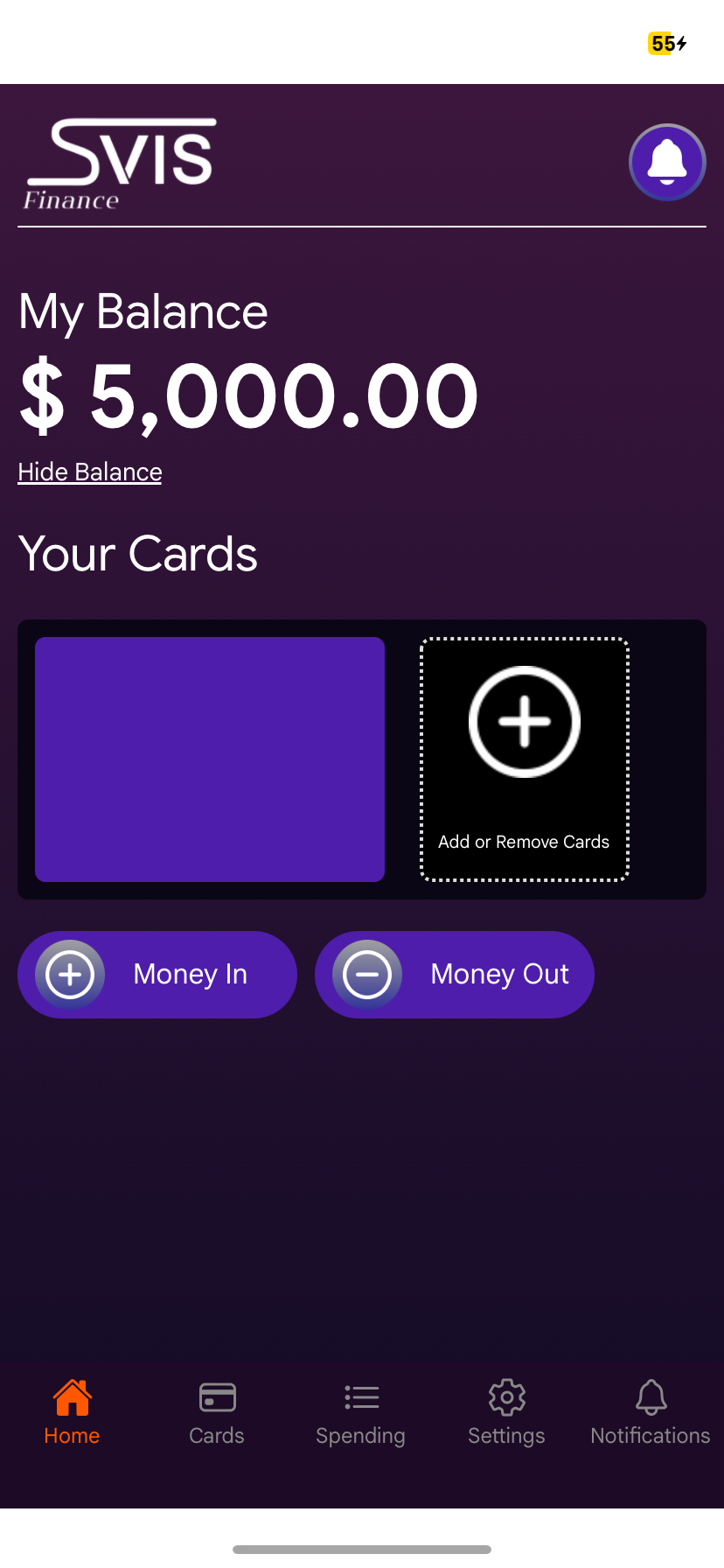Tap Add or Remove Cards
The height and width of the screenshot is (1568, 724).
pos(525,759)
